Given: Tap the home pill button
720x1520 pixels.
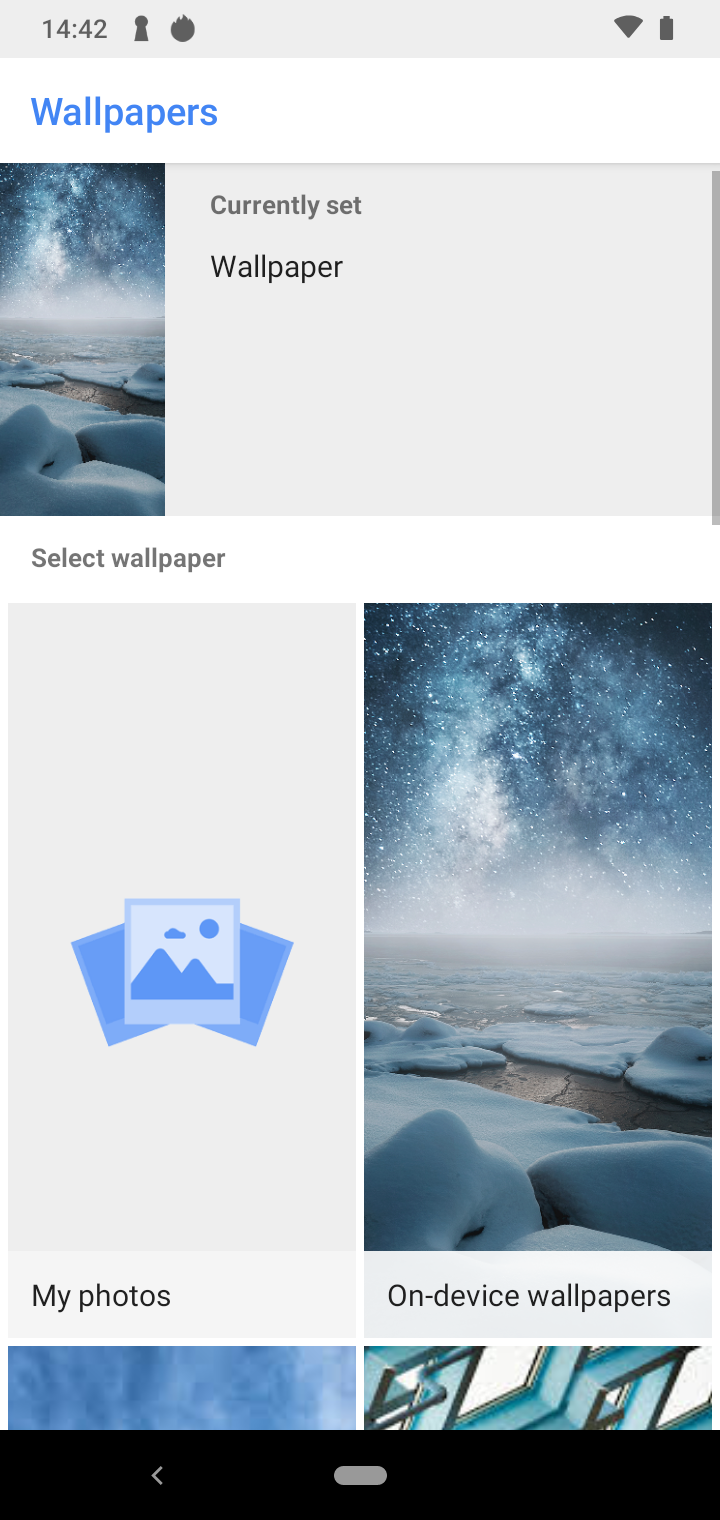Looking at the screenshot, I should tap(360, 1475).
